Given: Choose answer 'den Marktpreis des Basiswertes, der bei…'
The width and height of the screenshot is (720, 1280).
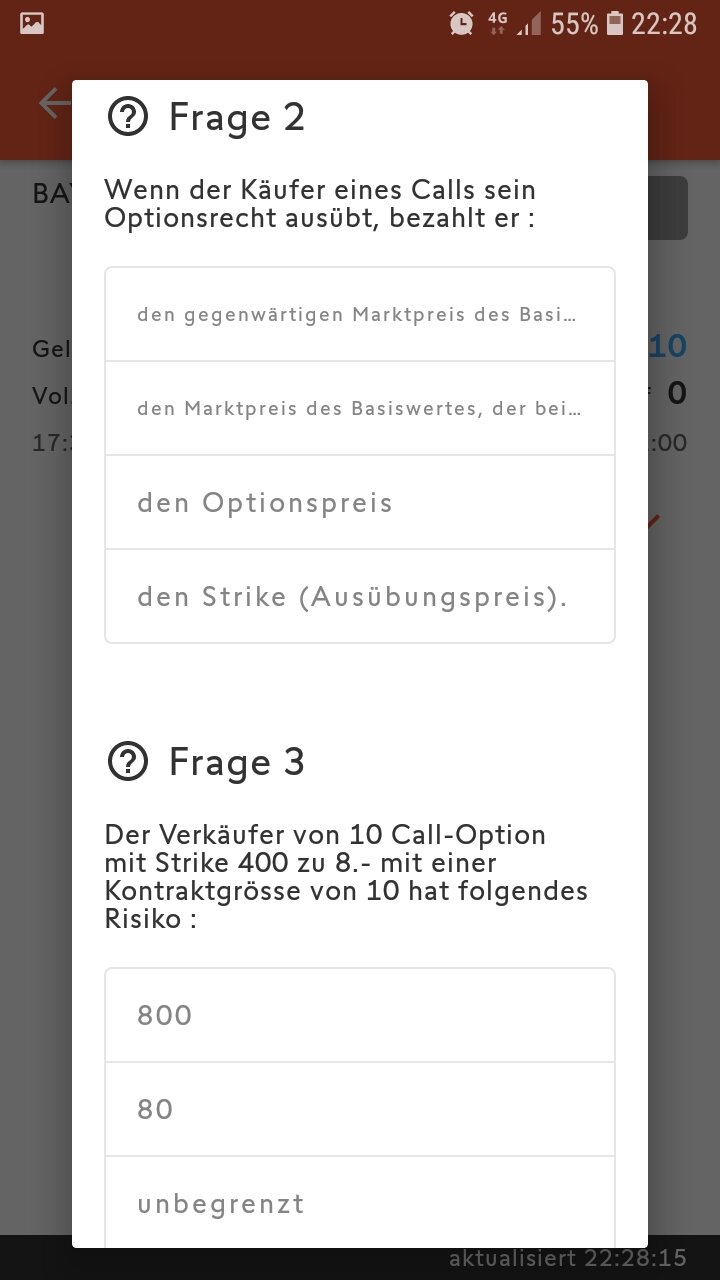Looking at the screenshot, I should (359, 409).
